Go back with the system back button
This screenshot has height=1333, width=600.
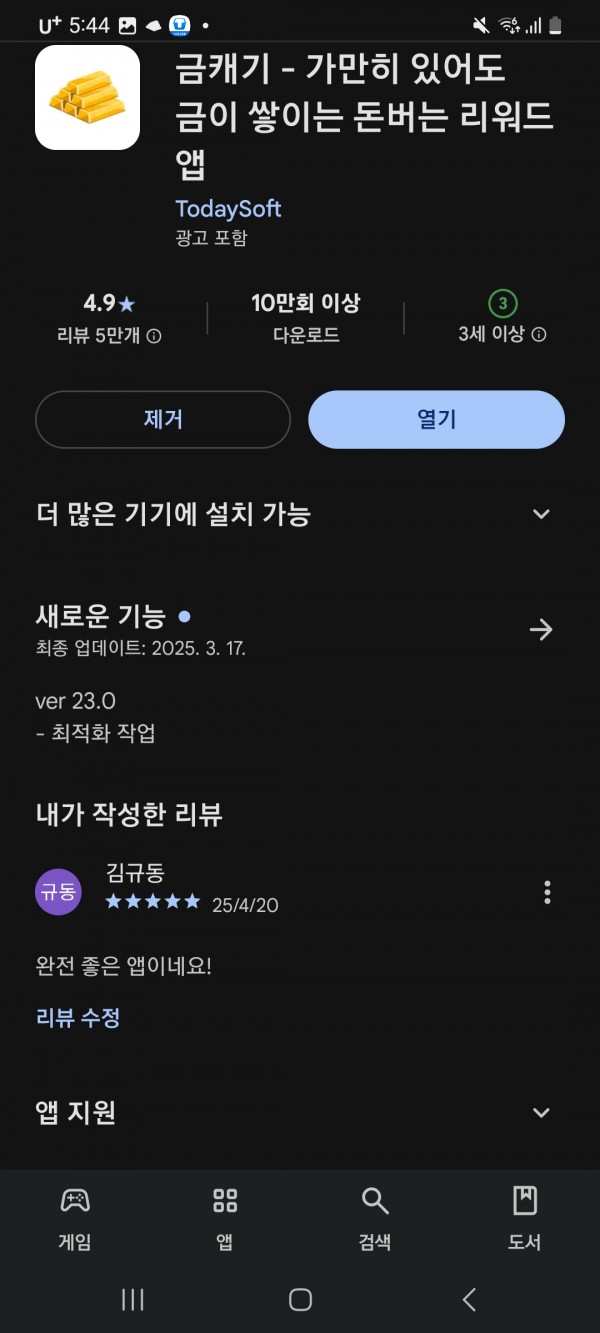coord(469,1299)
